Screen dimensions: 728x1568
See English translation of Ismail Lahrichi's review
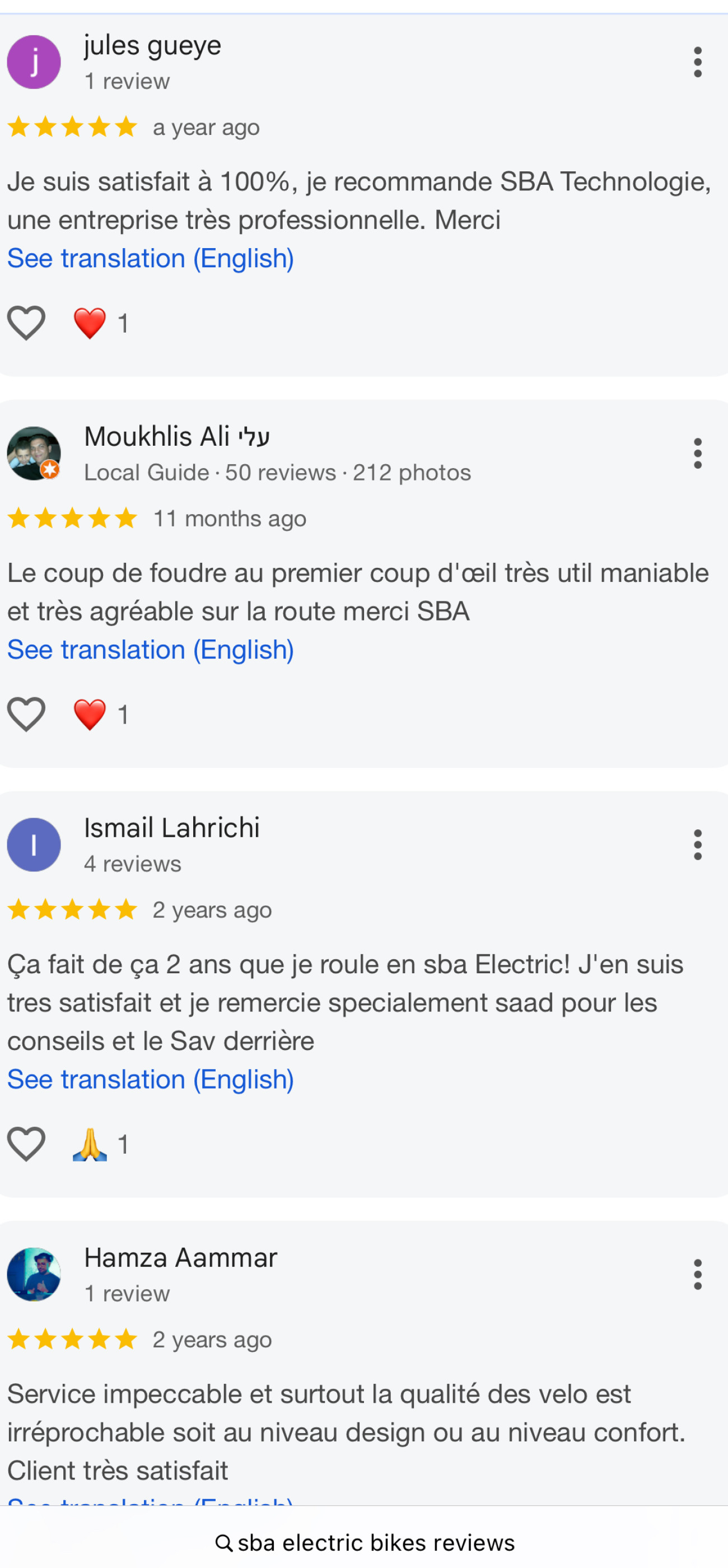[x=150, y=1080]
